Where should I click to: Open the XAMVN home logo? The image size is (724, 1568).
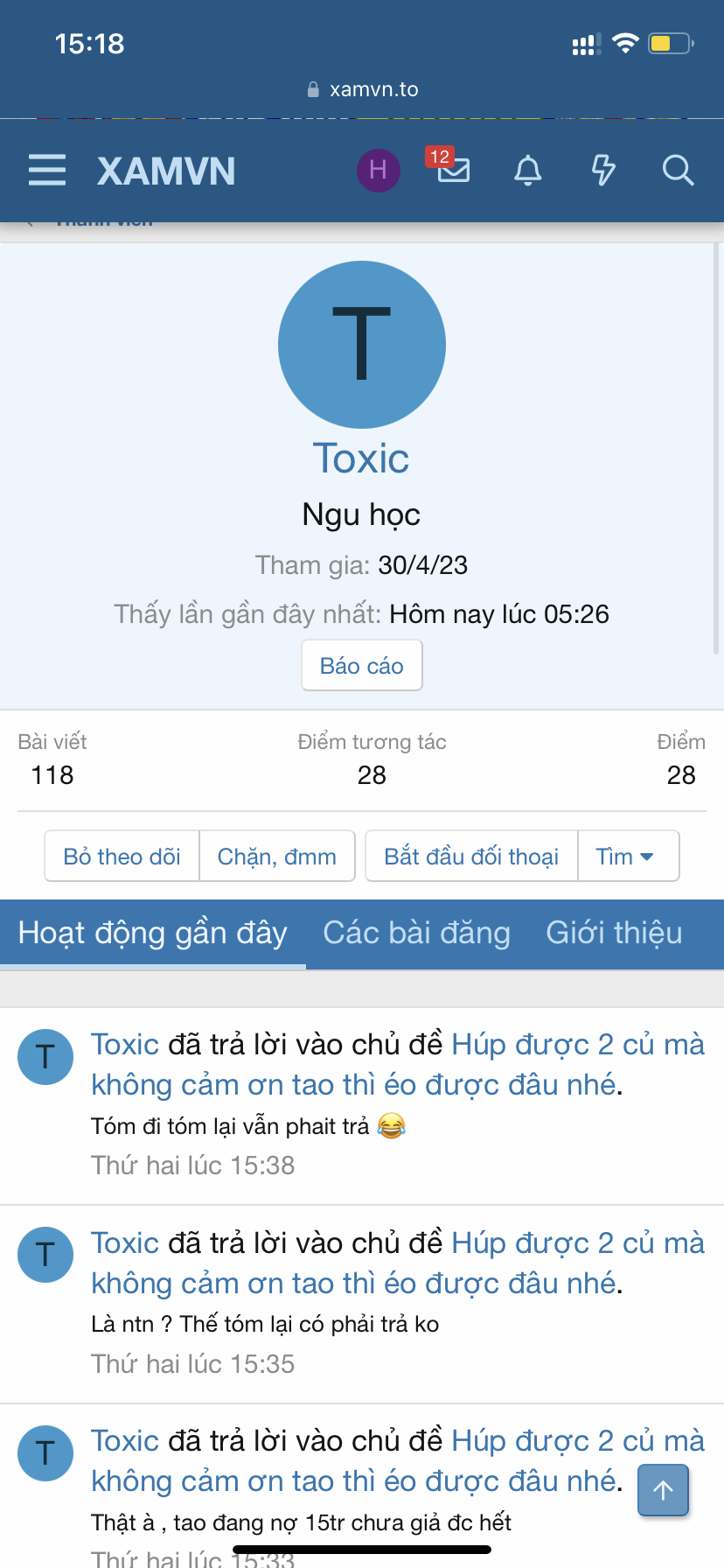tap(166, 171)
